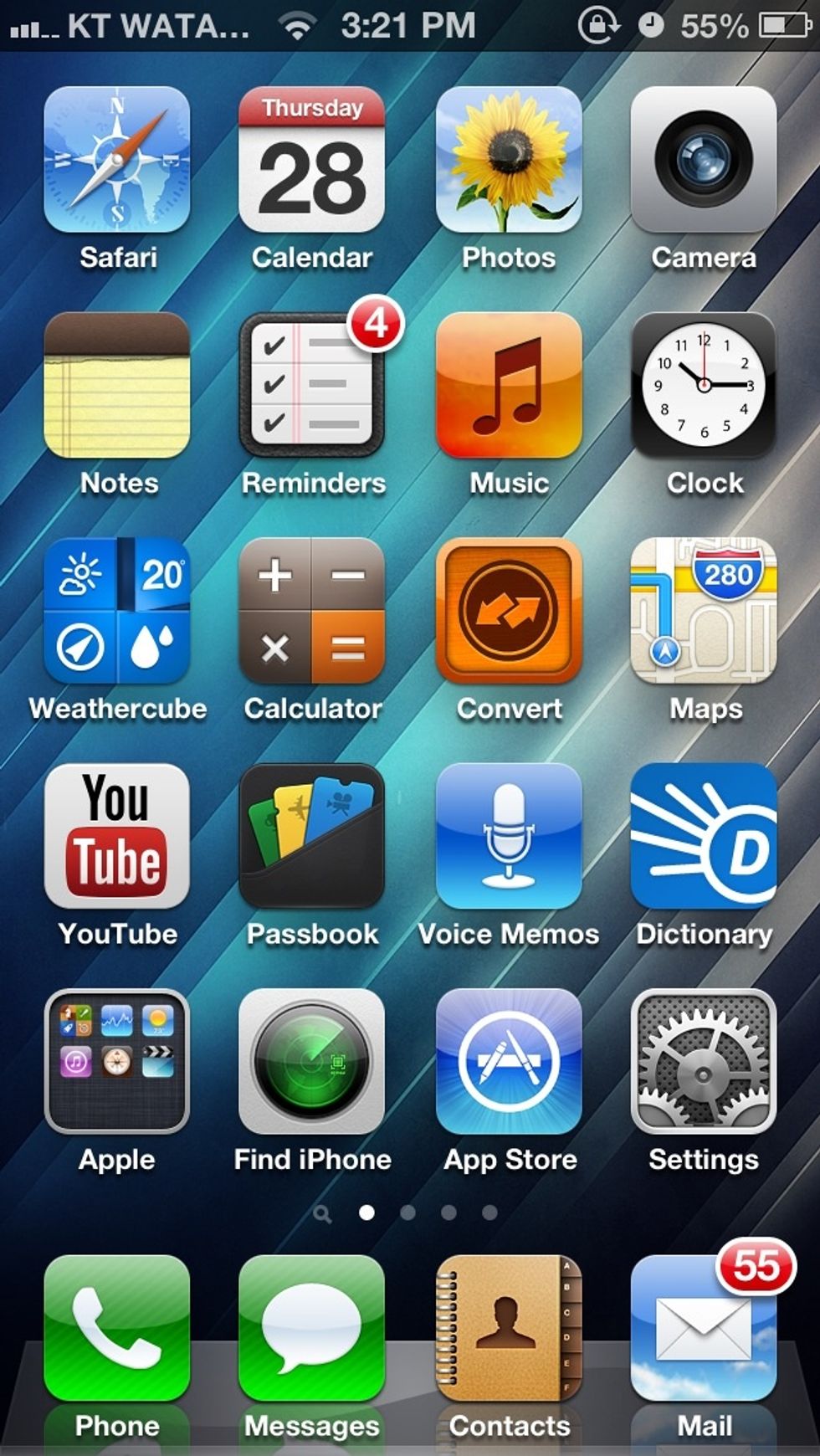This screenshot has width=820, height=1456.
Task: Open Passbook
Action: click(x=312, y=837)
